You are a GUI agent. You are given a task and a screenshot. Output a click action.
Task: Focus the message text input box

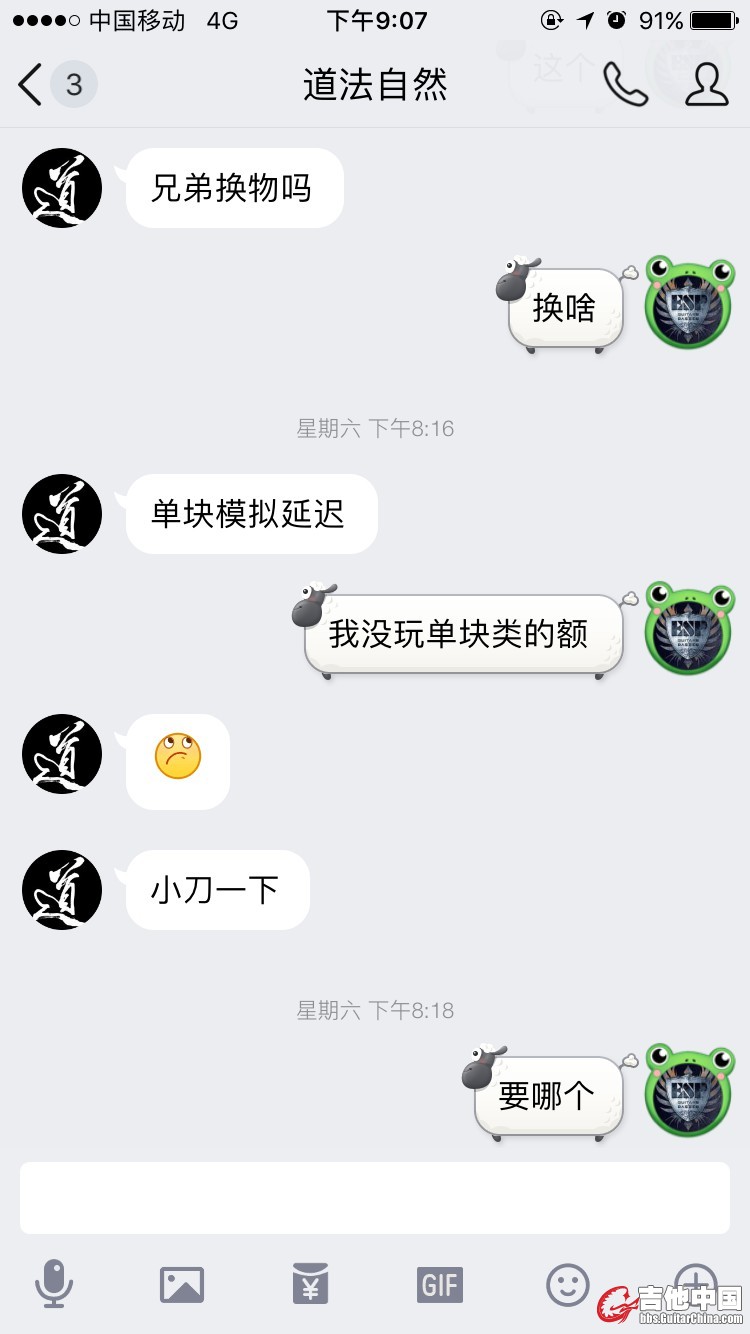click(x=375, y=1197)
